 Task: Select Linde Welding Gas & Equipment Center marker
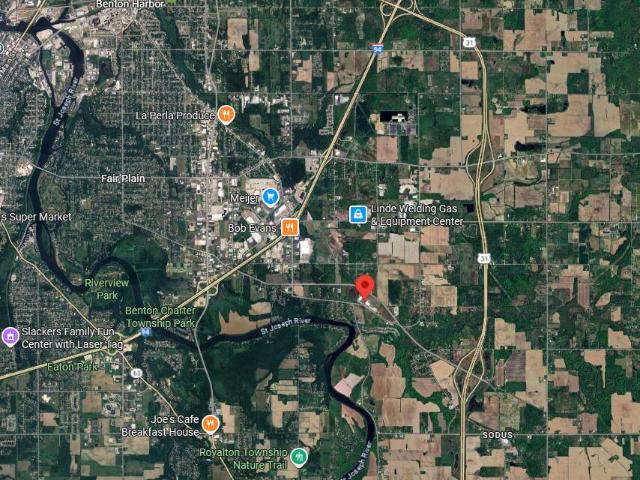357,214
